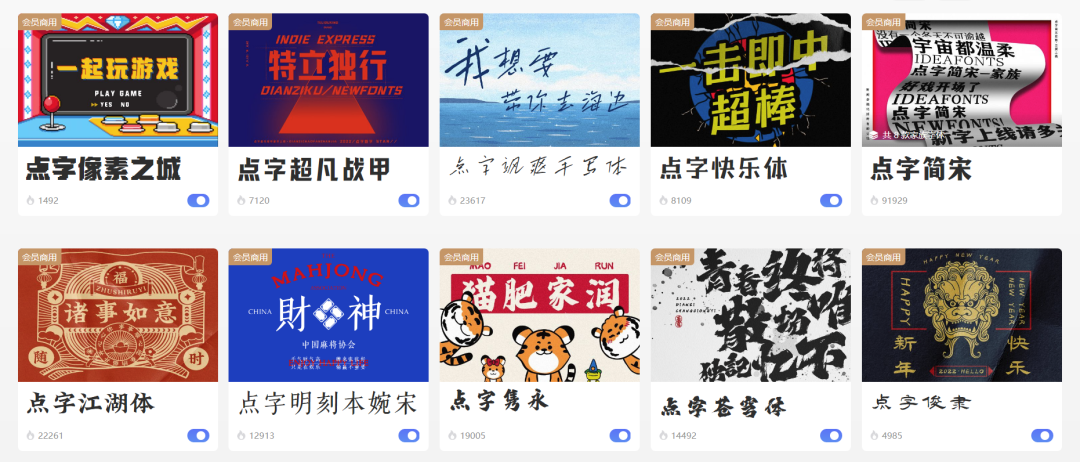This screenshot has width=1080, height=462.
Task: Open the 点字江湖体 font card
Action: (x=117, y=315)
